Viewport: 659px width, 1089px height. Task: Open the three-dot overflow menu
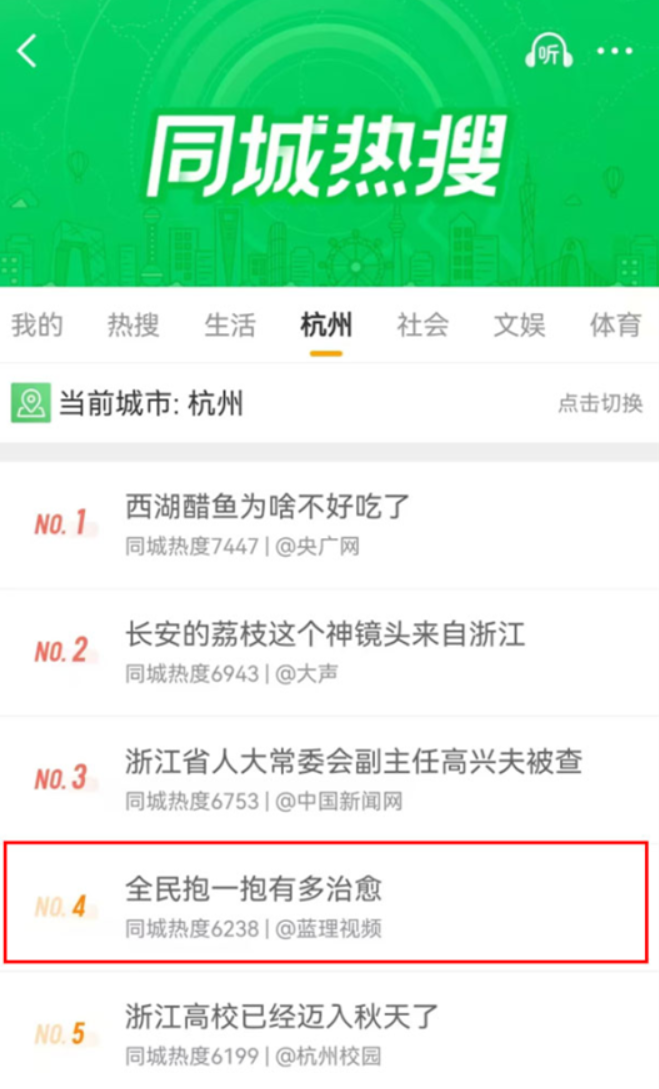tap(615, 51)
